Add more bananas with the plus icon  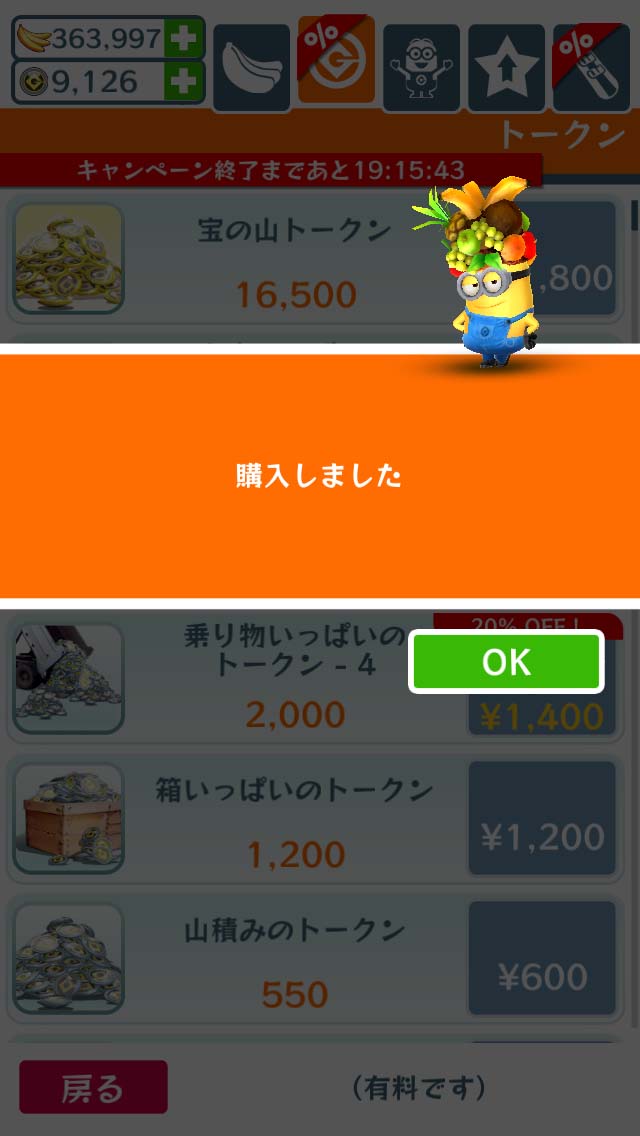pyautogui.click(x=184, y=39)
